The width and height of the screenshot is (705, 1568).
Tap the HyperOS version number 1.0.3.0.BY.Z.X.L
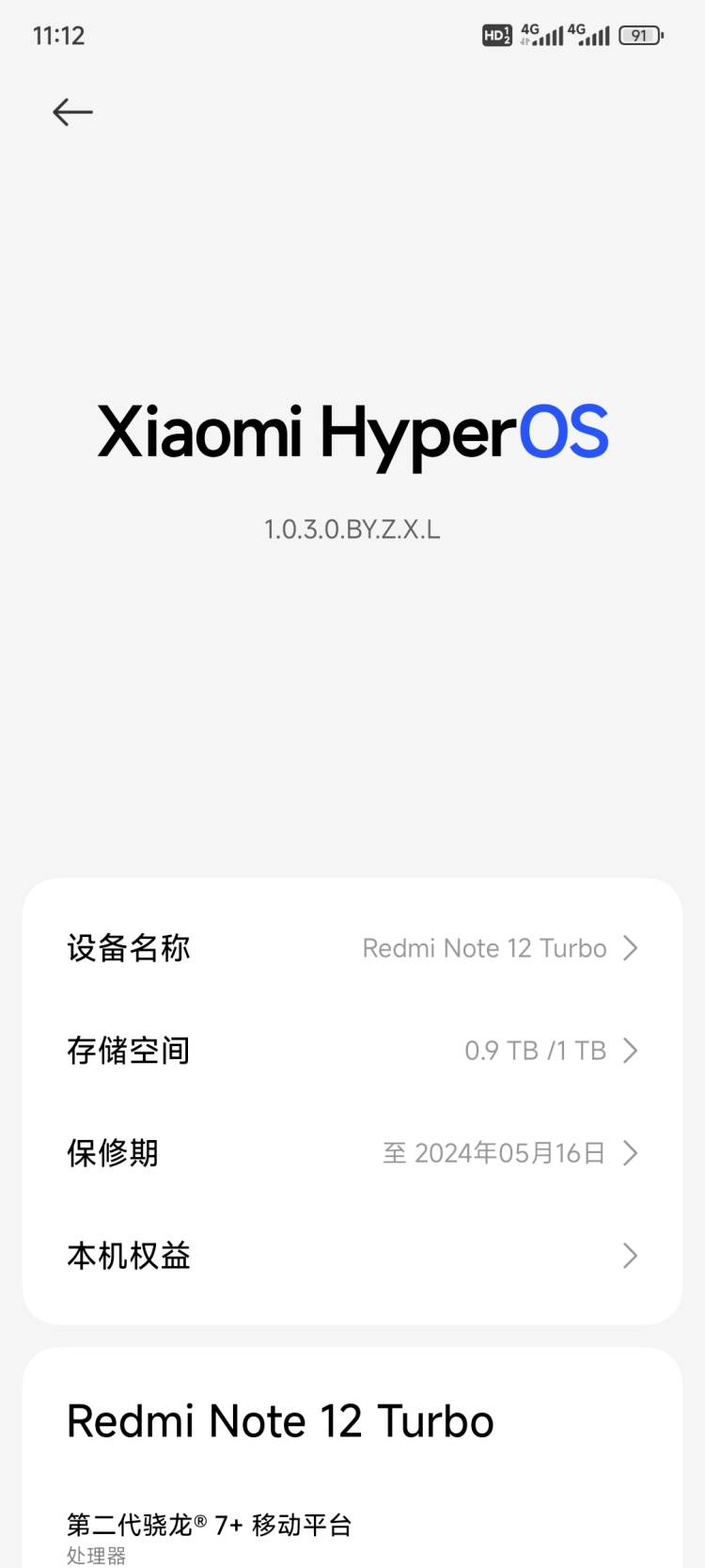(352, 530)
